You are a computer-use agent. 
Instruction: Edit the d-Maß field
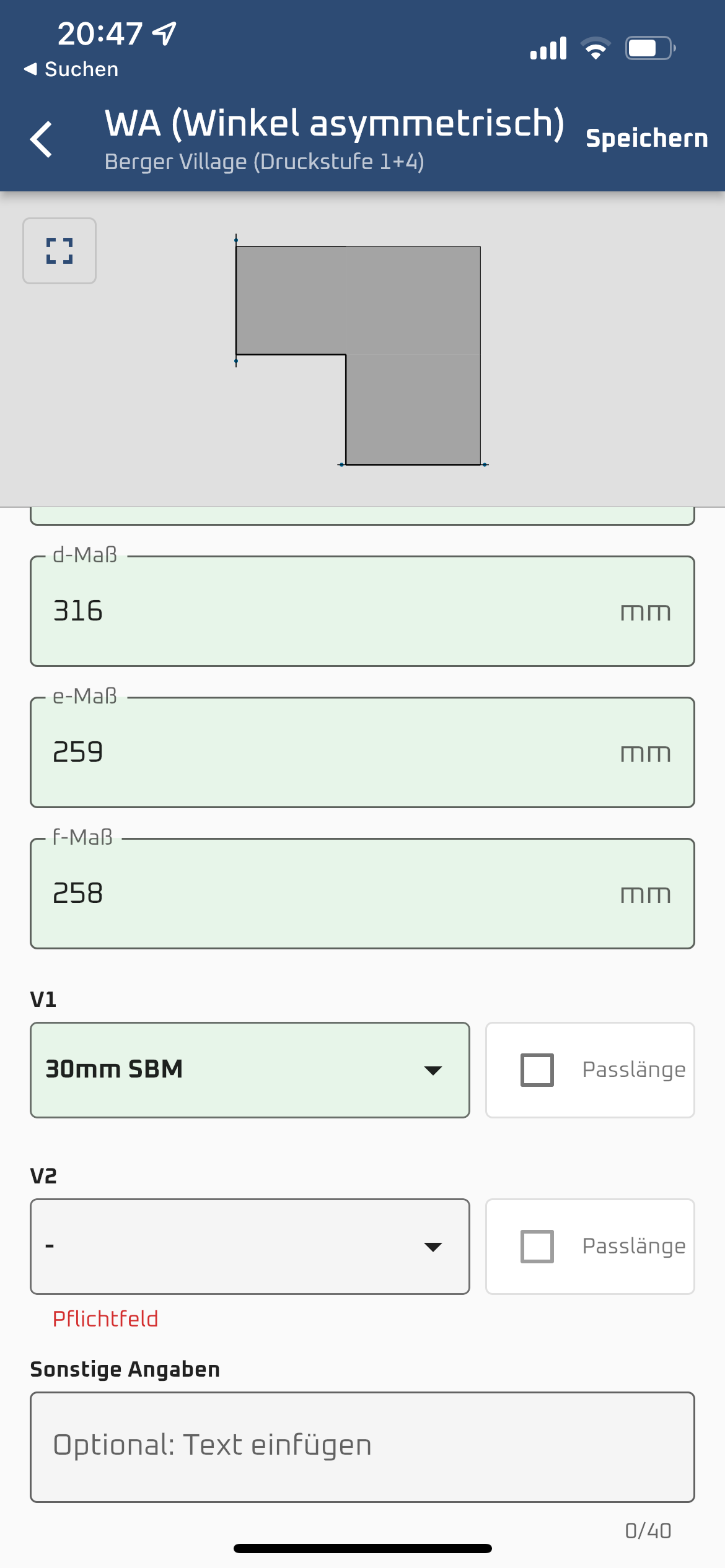362,611
